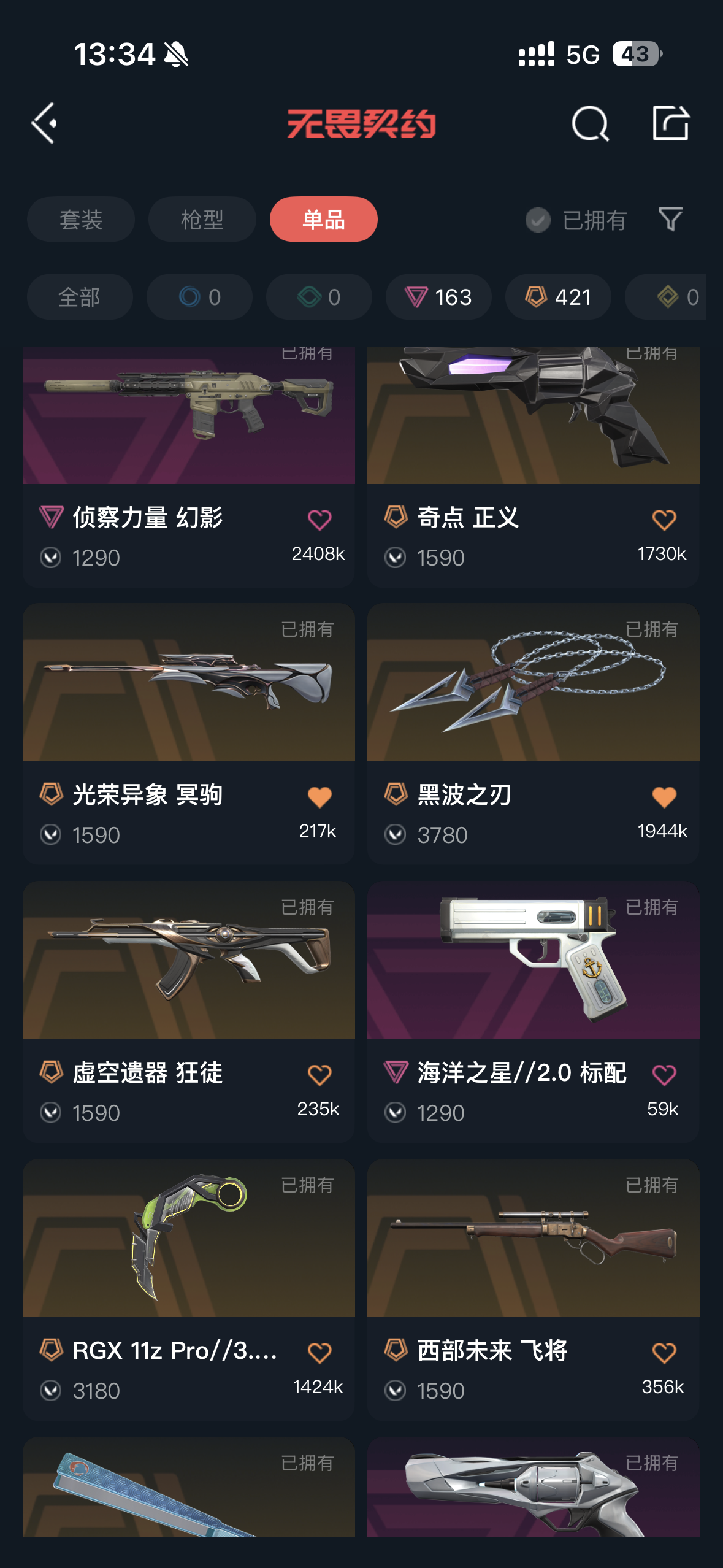Viewport: 723px width, 1568px height.
Task: Unlike the 光荣异象 冥驹 skin
Action: pos(319,797)
